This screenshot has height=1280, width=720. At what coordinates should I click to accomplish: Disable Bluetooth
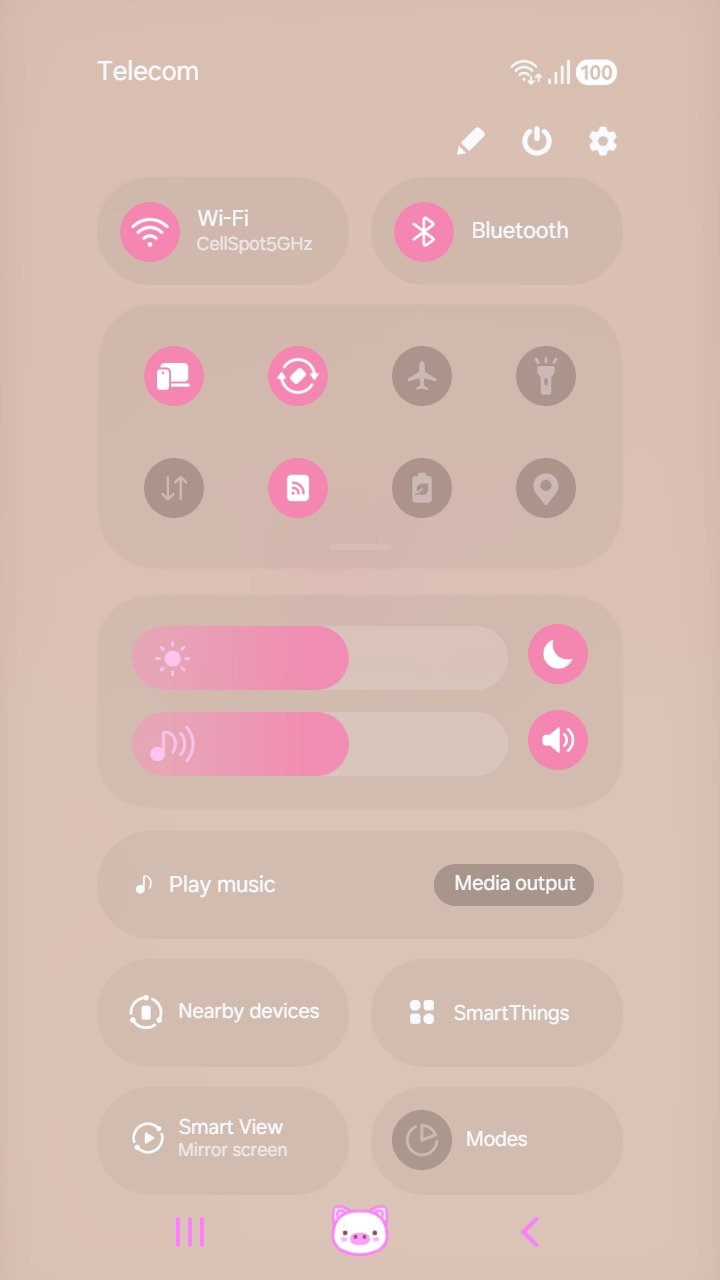(x=424, y=231)
